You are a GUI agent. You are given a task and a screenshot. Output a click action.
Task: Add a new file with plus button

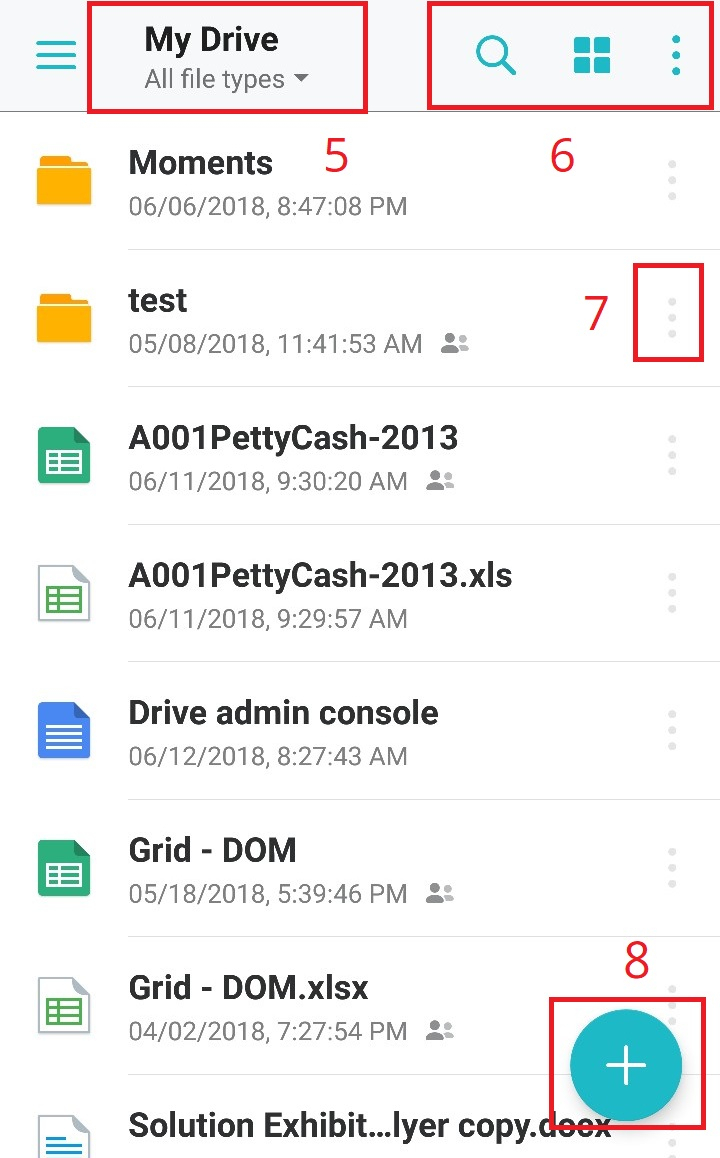(x=626, y=1066)
